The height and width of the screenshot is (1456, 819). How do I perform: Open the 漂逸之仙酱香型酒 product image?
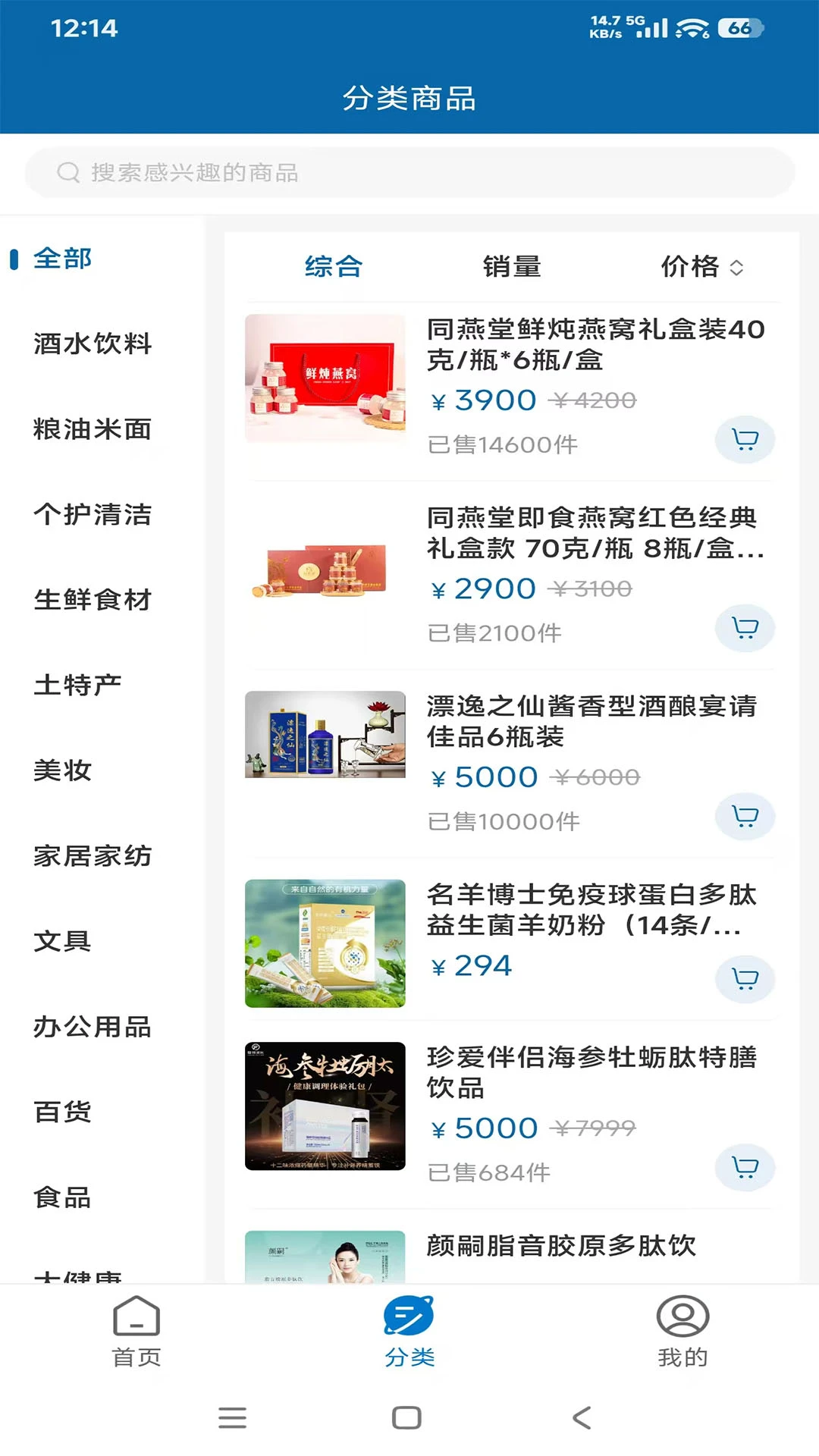(x=325, y=735)
